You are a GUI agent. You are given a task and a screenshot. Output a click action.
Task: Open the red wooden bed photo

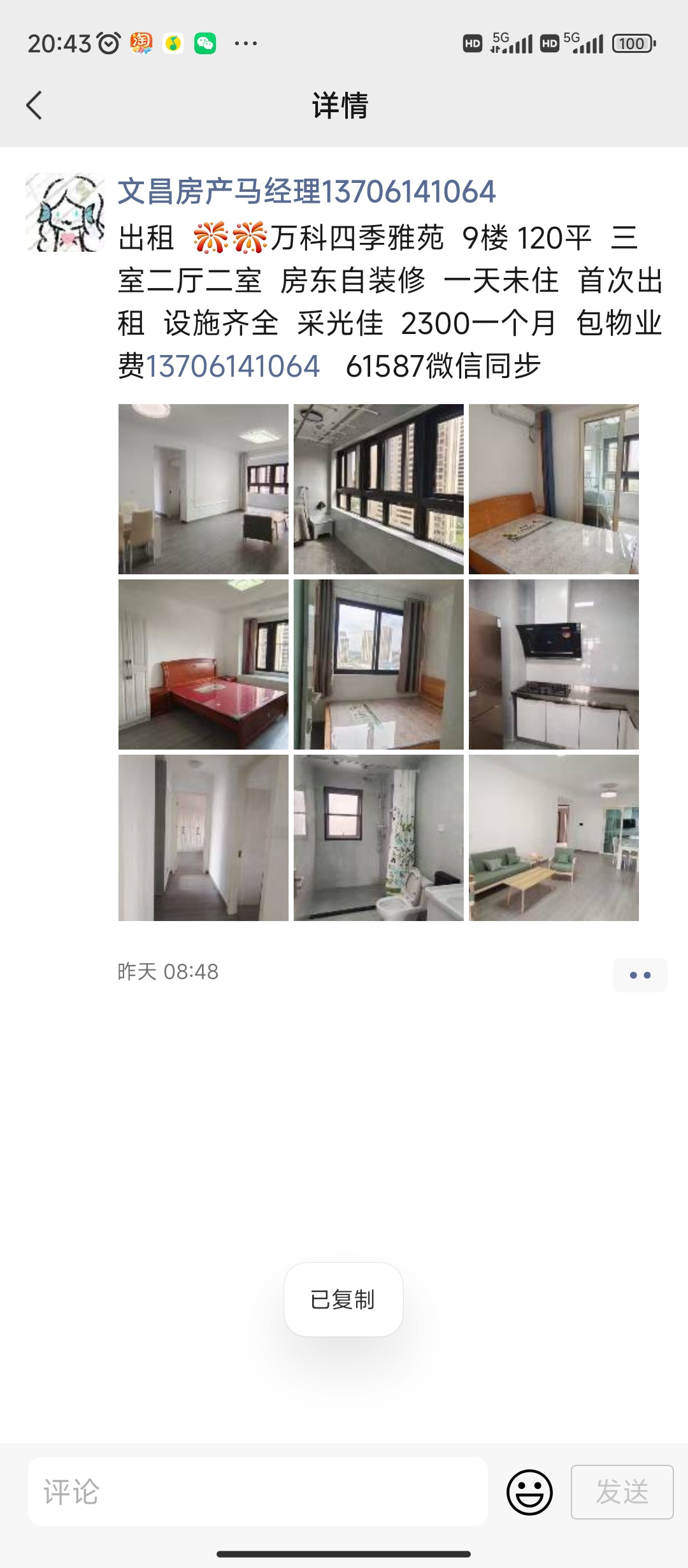coord(203,664)
